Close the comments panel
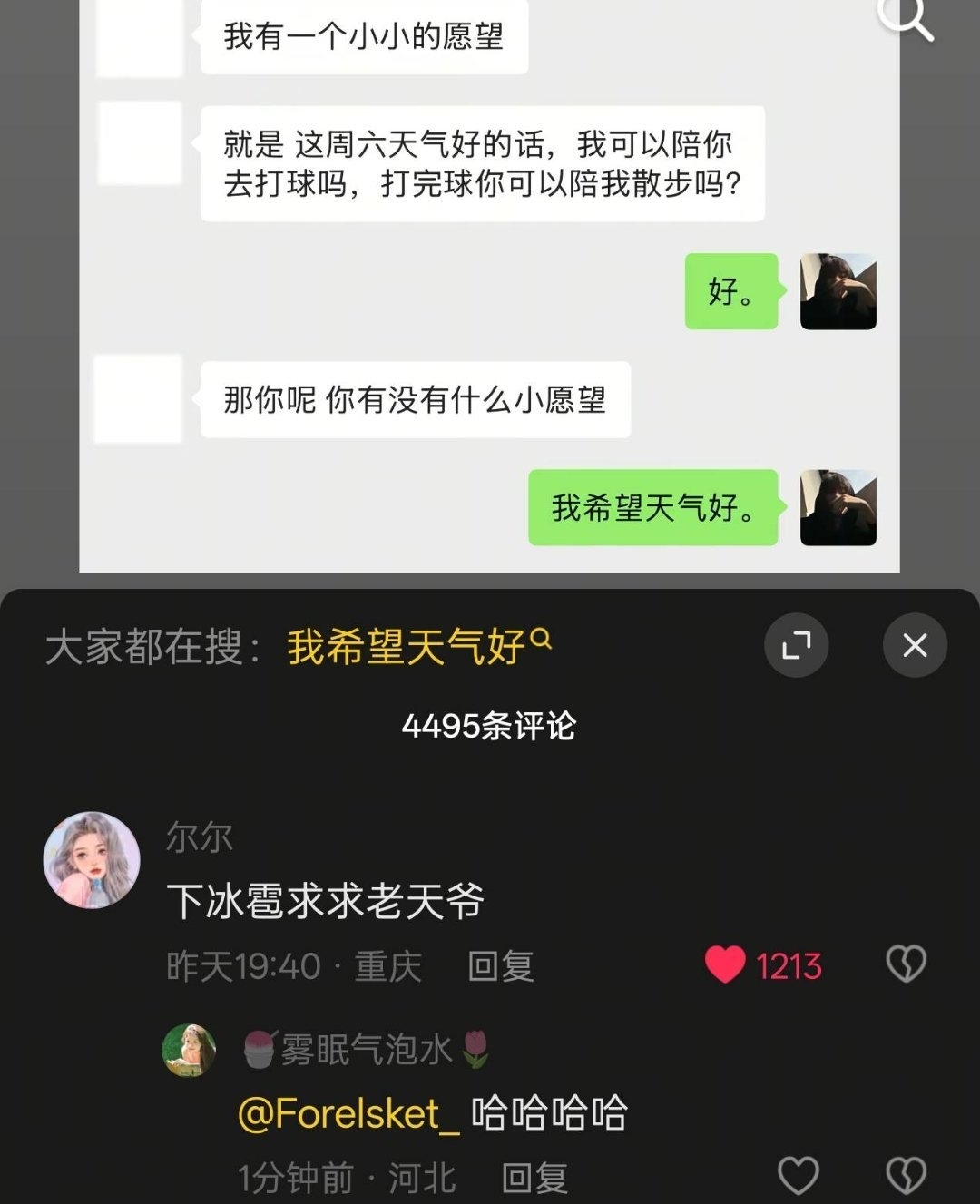This screenshot has height=1204, width=980. [x=915, y=645]
